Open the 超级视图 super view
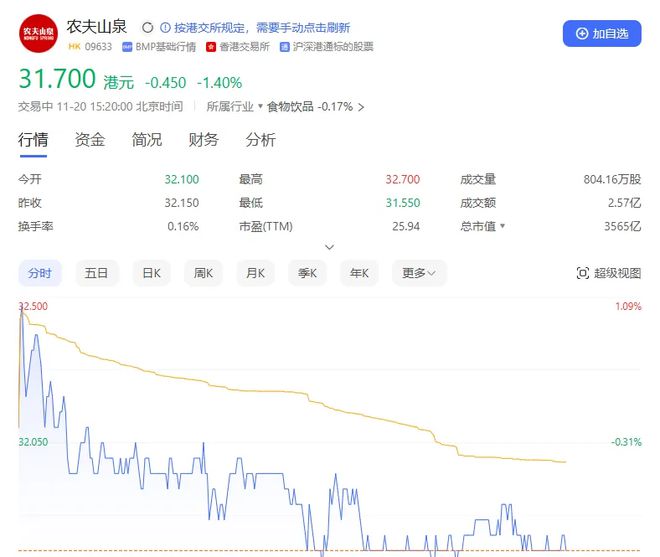Screen dimensions: 660x557 609,273
